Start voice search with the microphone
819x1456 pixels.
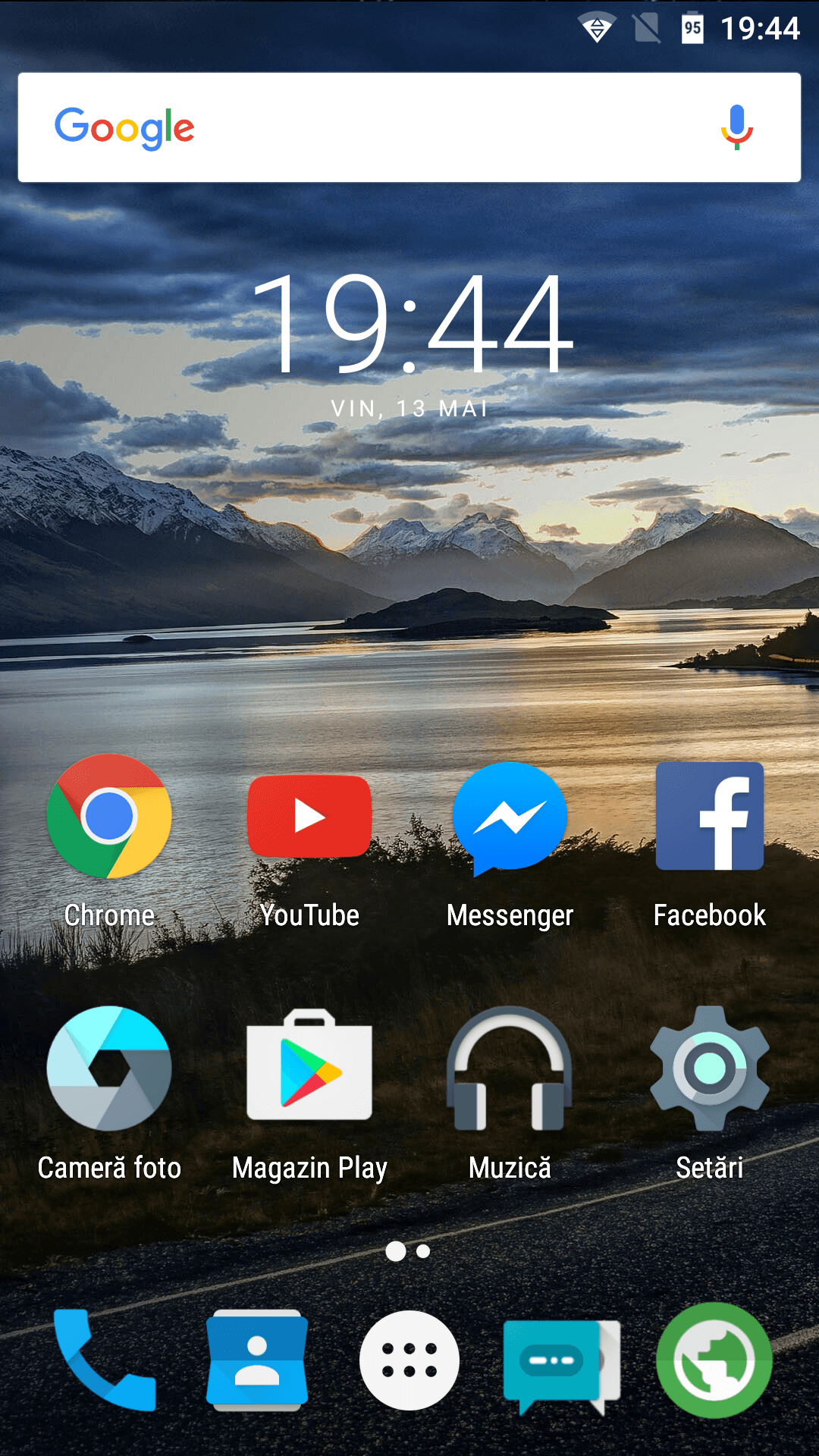(x=736, y=127)
